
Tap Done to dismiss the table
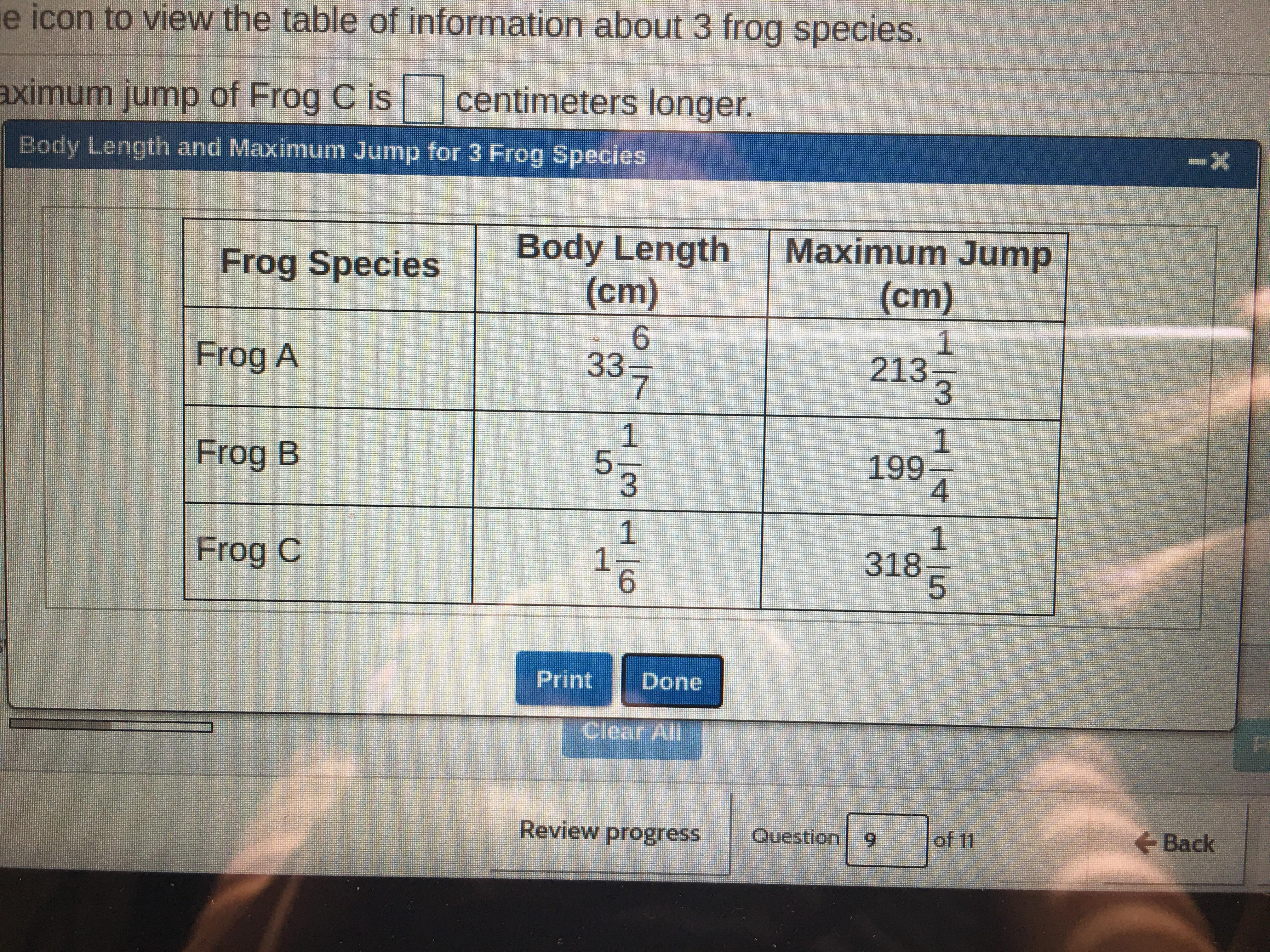[671, 682]
